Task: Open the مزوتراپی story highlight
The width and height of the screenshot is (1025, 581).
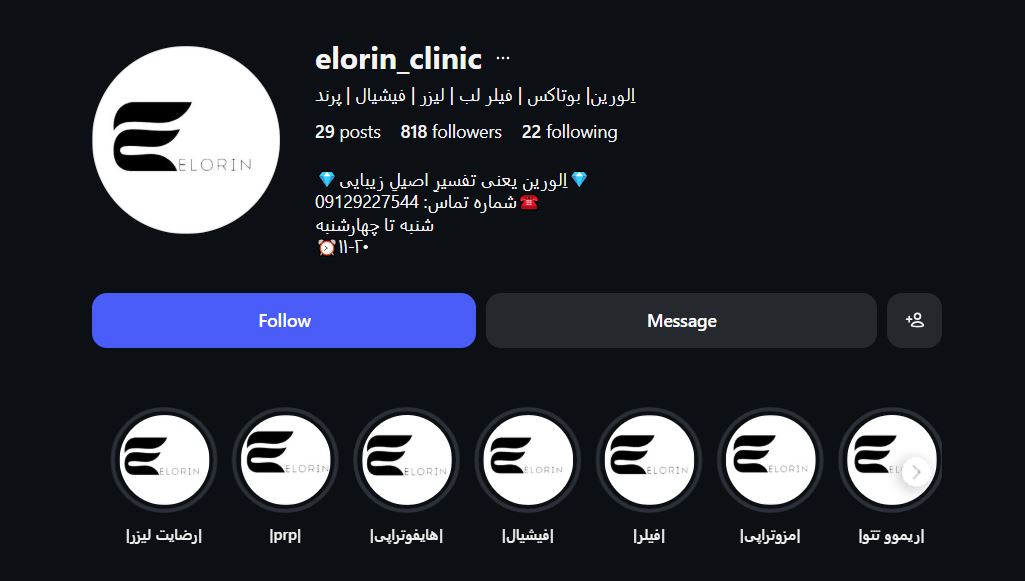Action: pyautogui.click(x=769, y=460)
